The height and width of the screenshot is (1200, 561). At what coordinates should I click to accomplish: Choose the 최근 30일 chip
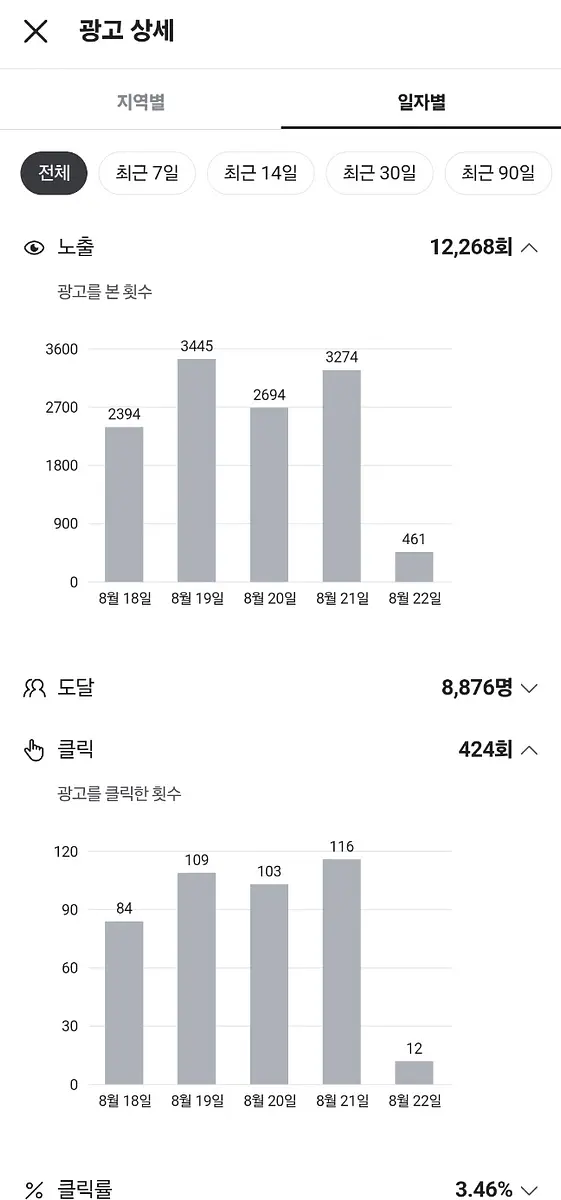[x=379, y=173]
